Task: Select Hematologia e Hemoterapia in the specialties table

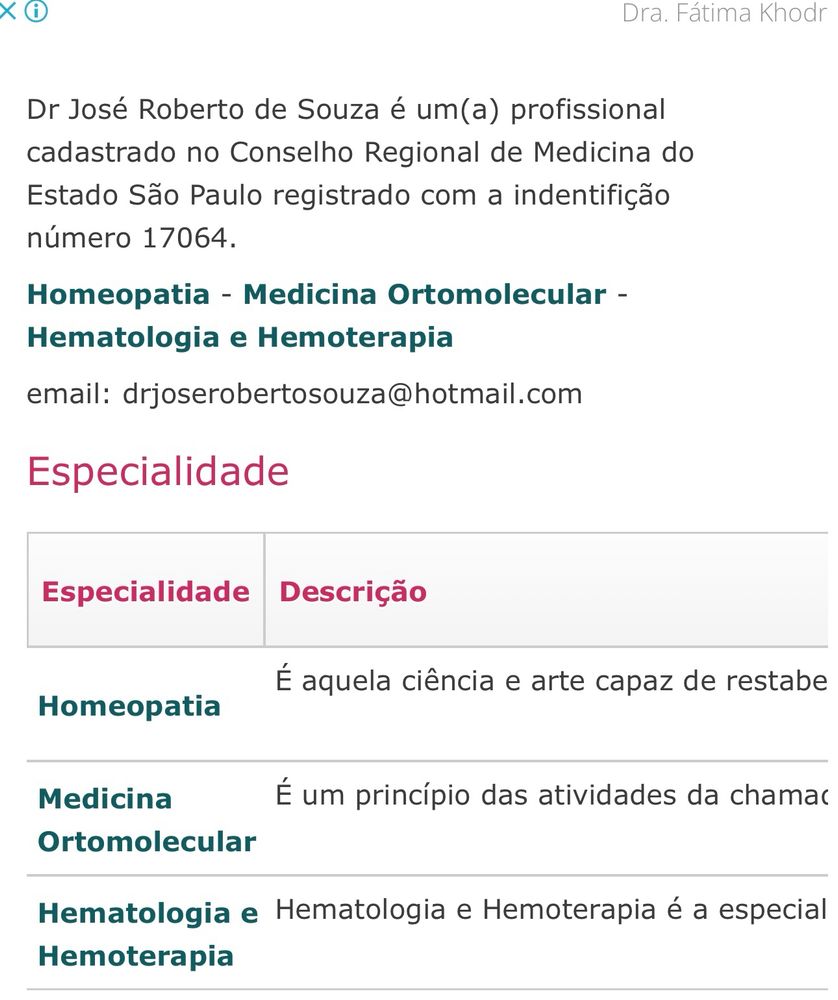Action: tap(147, 934)
